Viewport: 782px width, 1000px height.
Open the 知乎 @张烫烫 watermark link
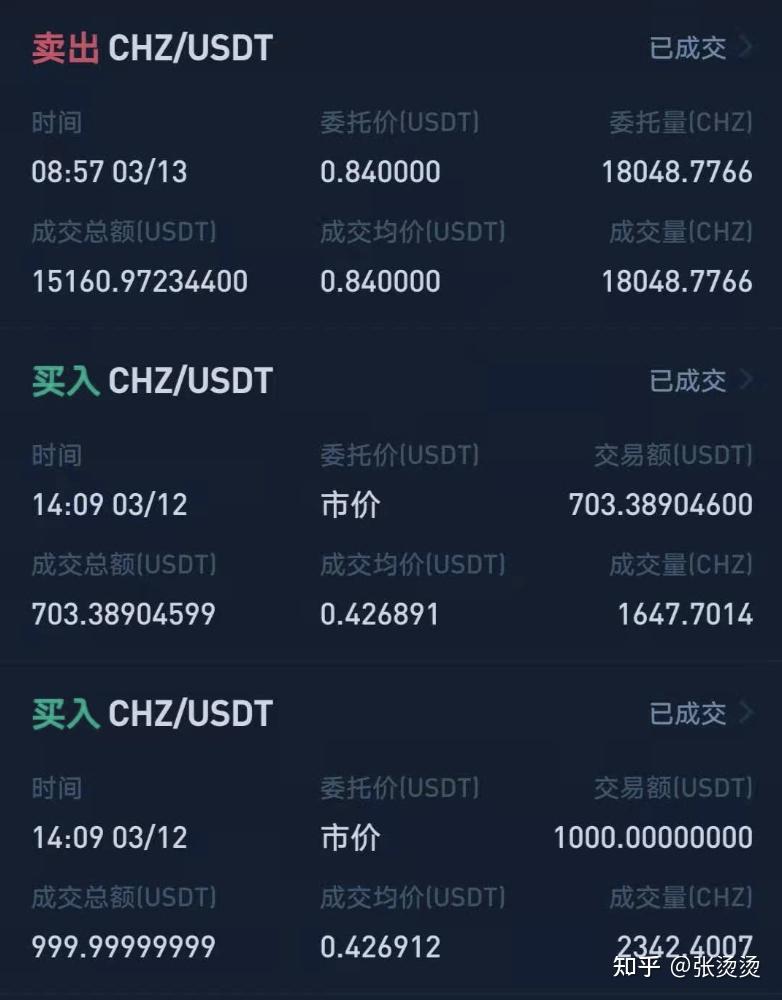coord(692,971)
